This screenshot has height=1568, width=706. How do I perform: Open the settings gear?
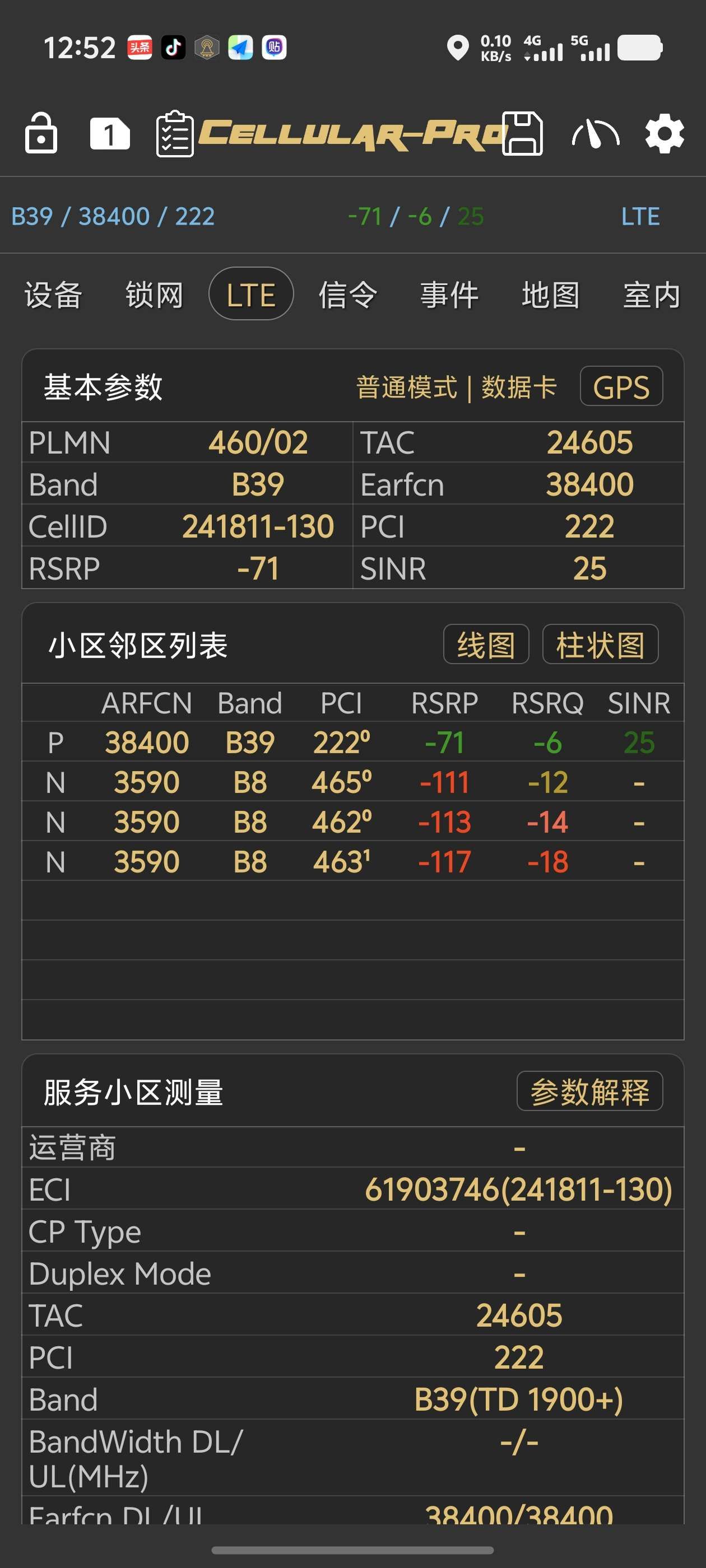coord(665,133)
